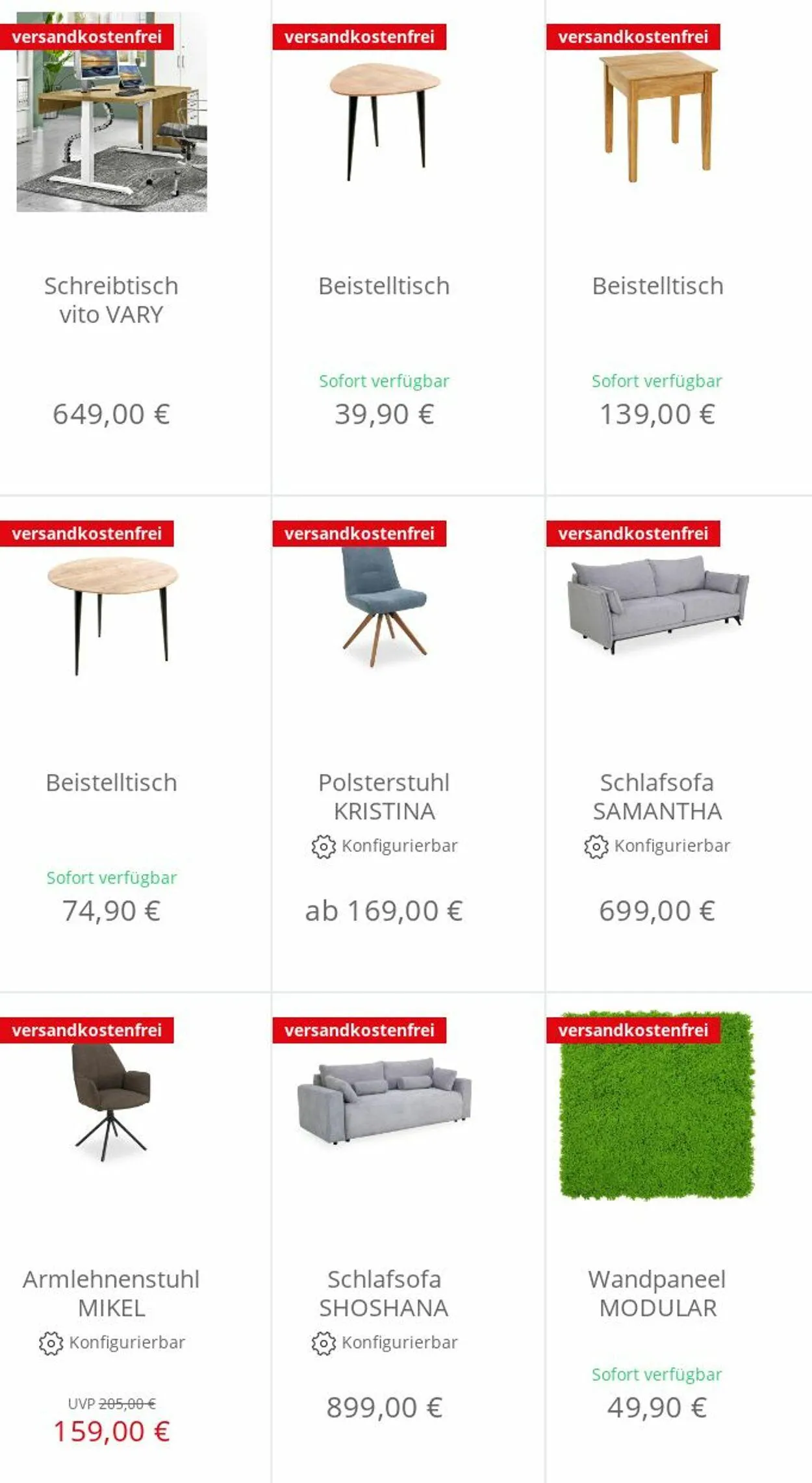This screenshot has height=1483, width=812.
Task: Open the Armlehnenstuhl MIKEL product
Action: point(111,1293)
